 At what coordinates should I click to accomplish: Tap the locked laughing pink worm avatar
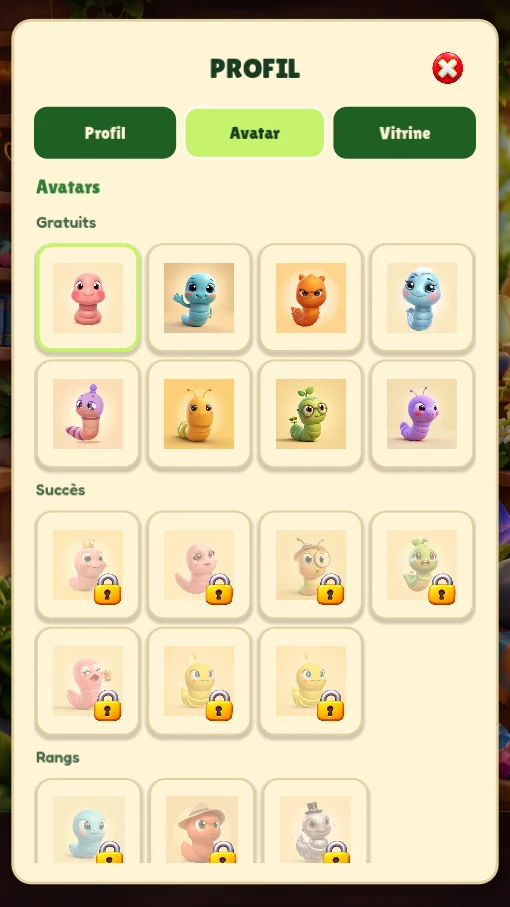point(88,681)
